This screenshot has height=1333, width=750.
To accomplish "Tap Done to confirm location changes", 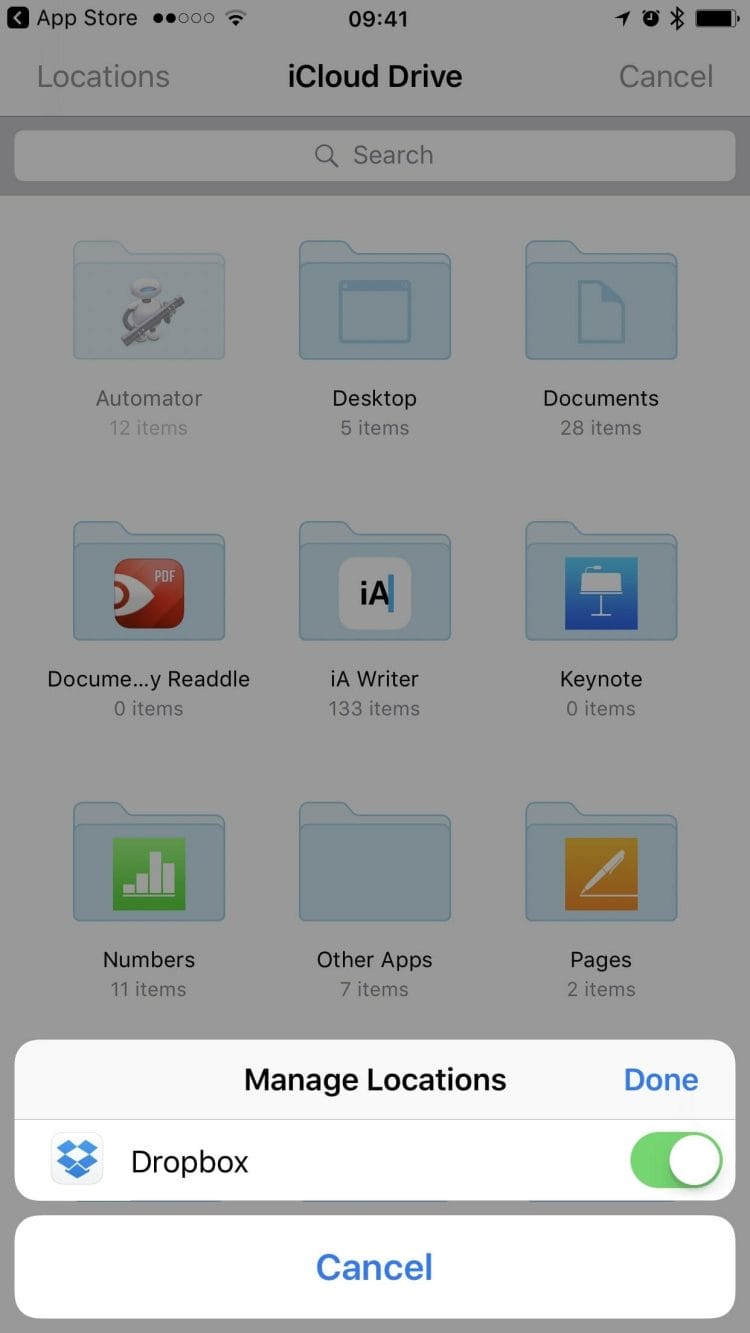I will 660,1079.
